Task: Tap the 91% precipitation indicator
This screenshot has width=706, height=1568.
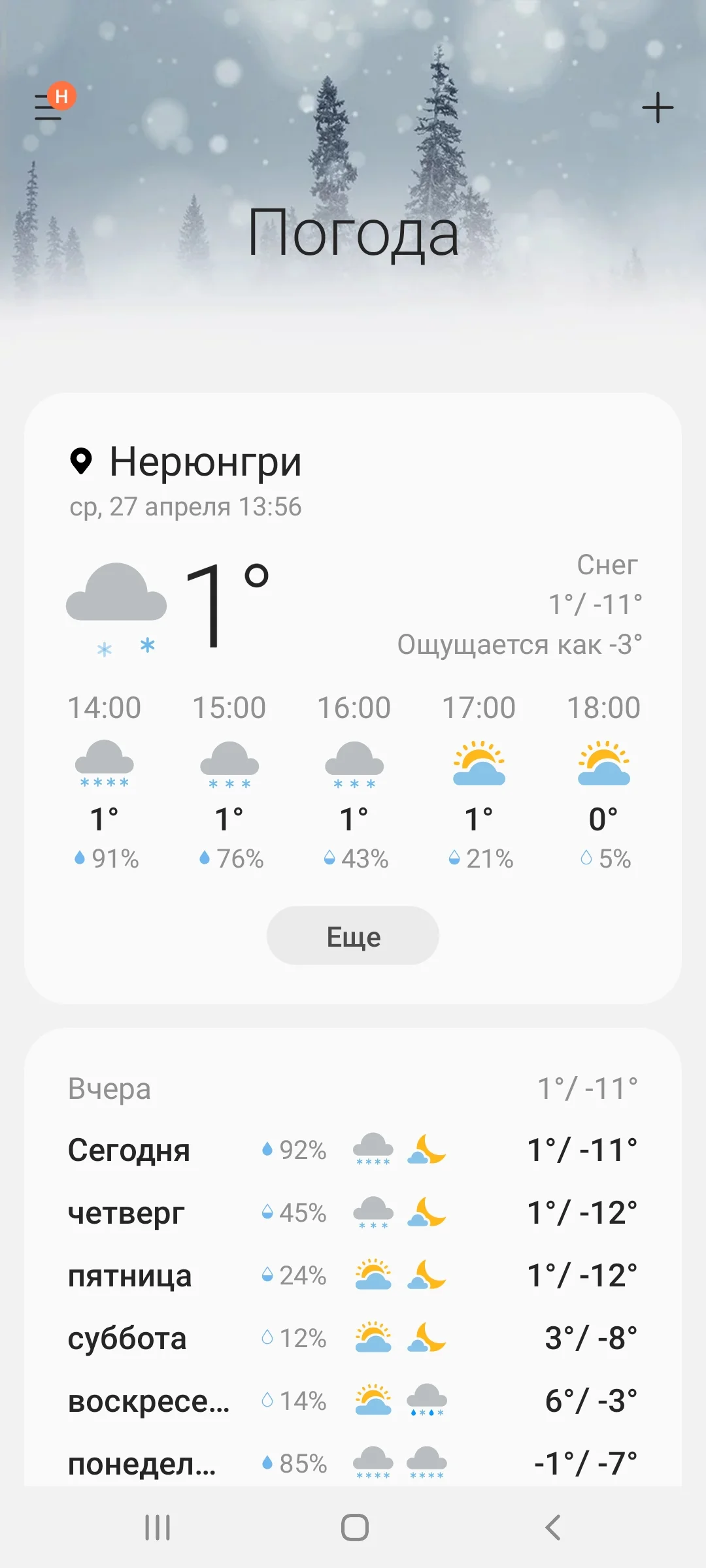Action: pos(108,859)
